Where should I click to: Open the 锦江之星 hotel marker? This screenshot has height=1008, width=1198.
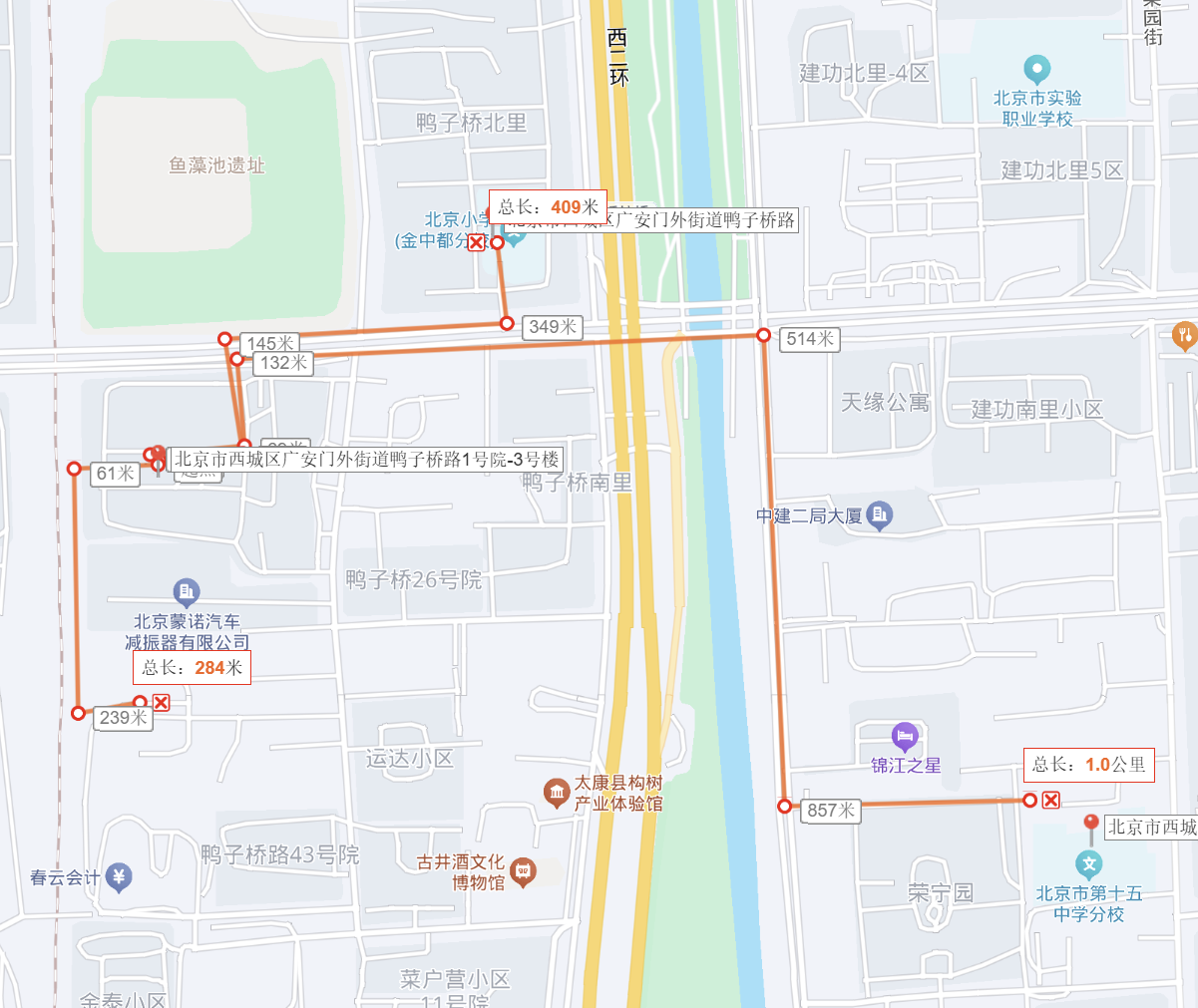coord(905,738)
